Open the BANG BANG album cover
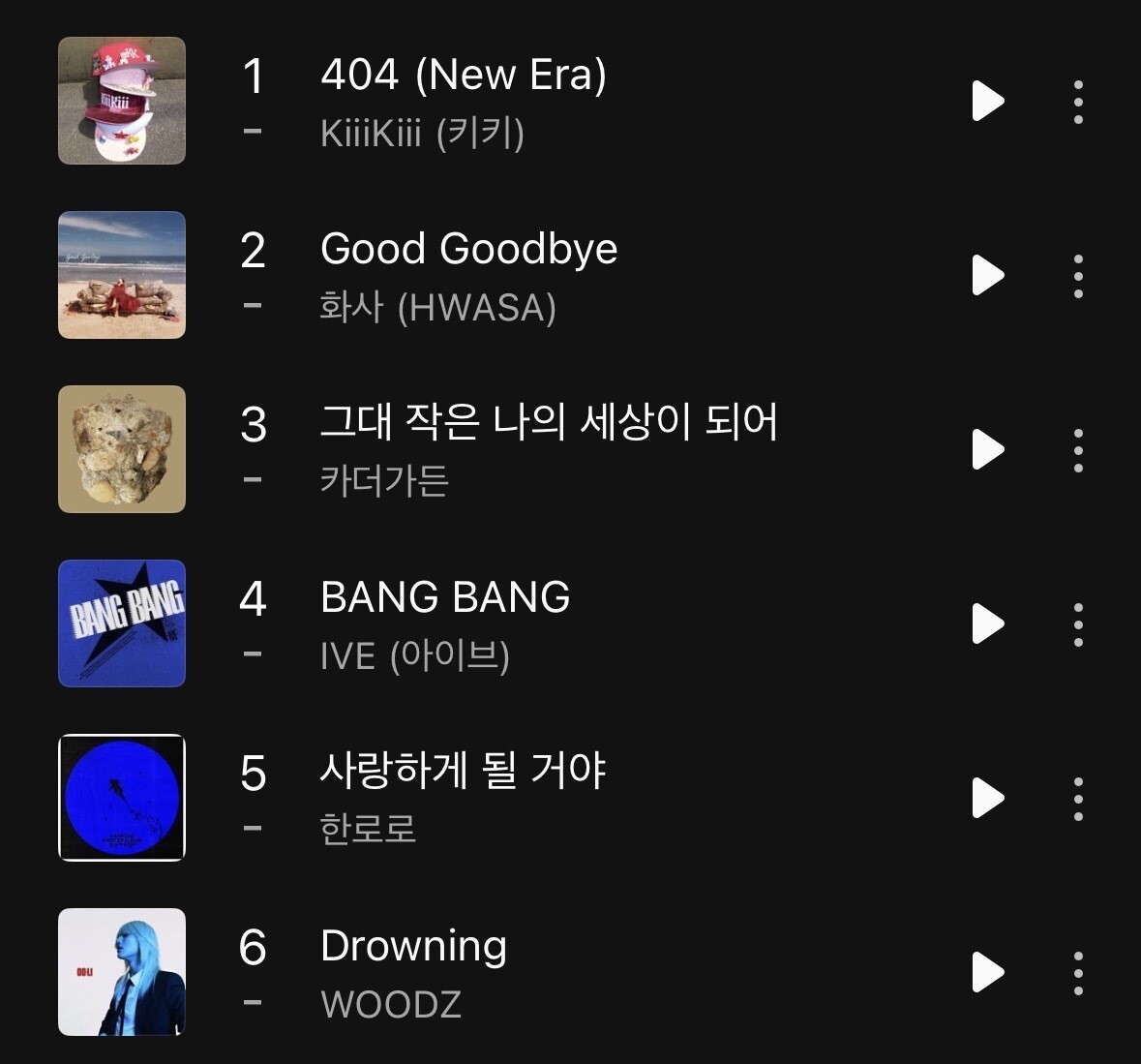 click(122, 623)
